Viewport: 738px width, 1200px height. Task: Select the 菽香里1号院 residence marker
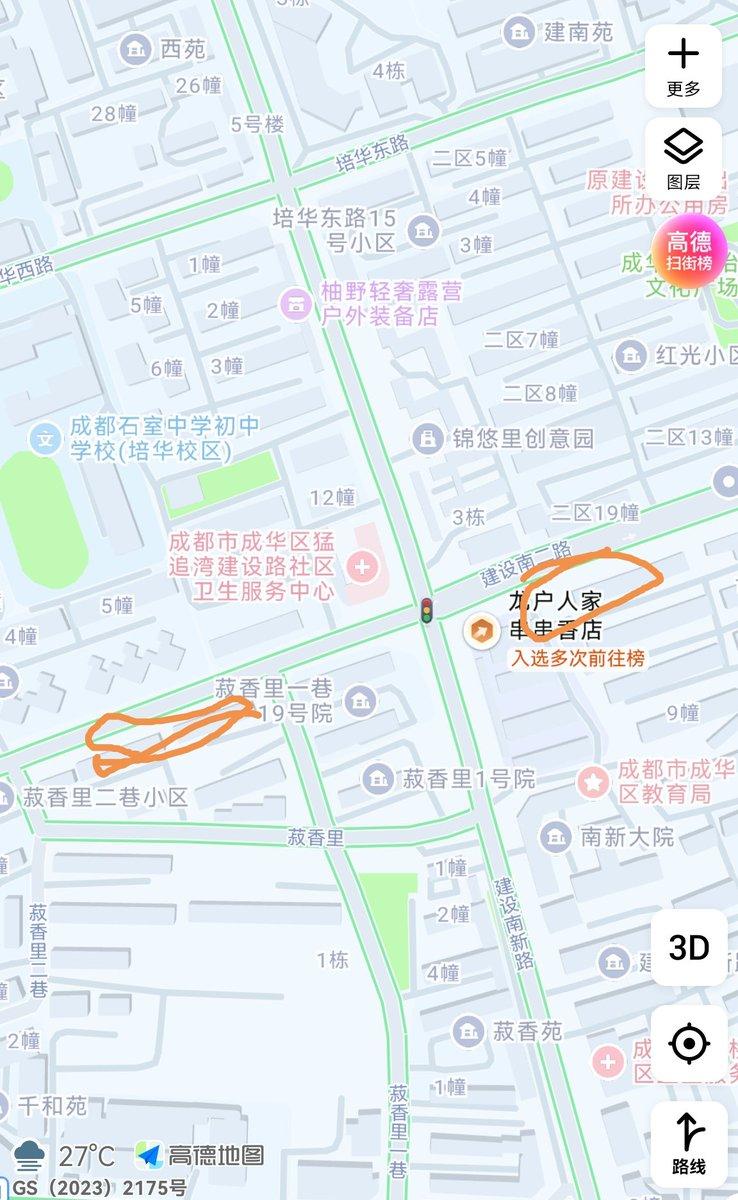coord(378,777)
